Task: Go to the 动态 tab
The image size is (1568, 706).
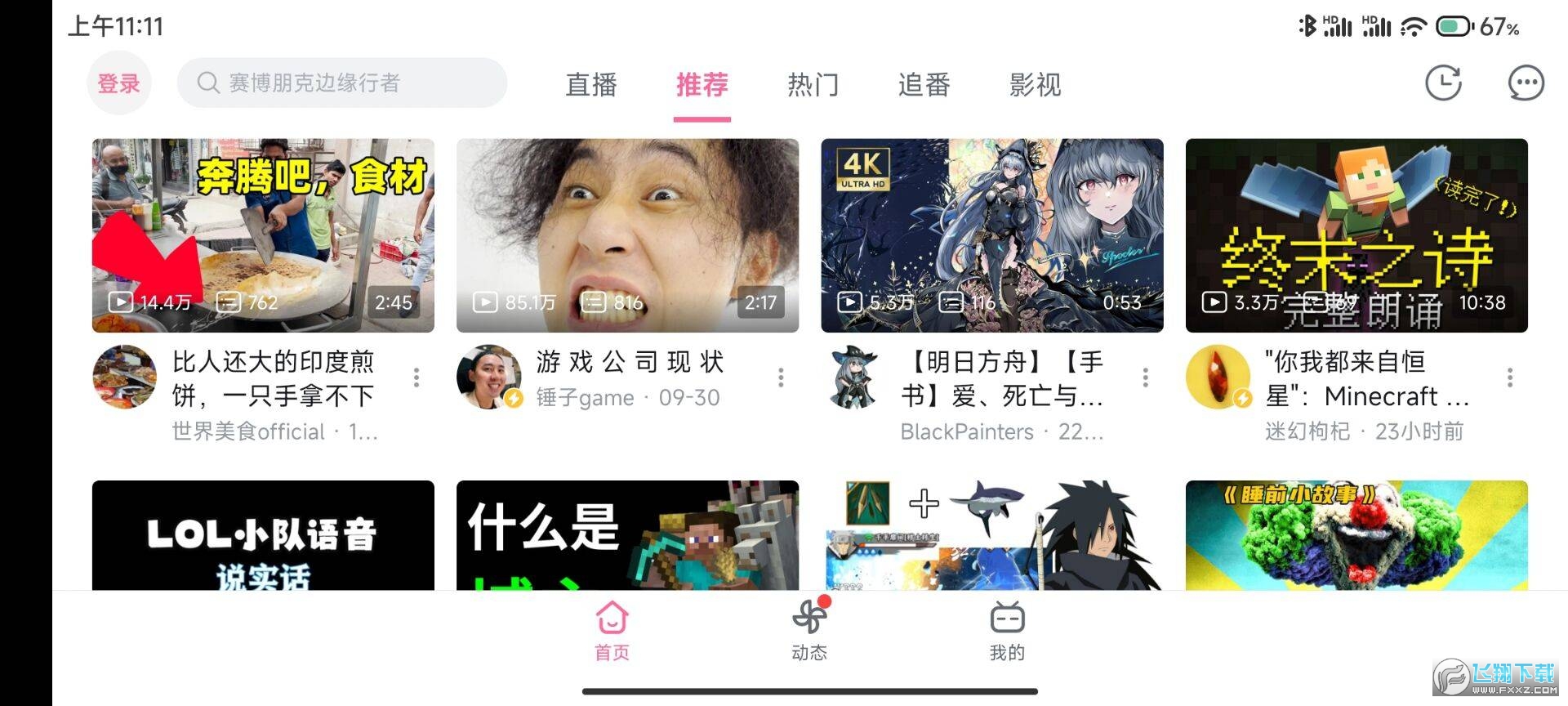Action: click(x=809, y=629)
